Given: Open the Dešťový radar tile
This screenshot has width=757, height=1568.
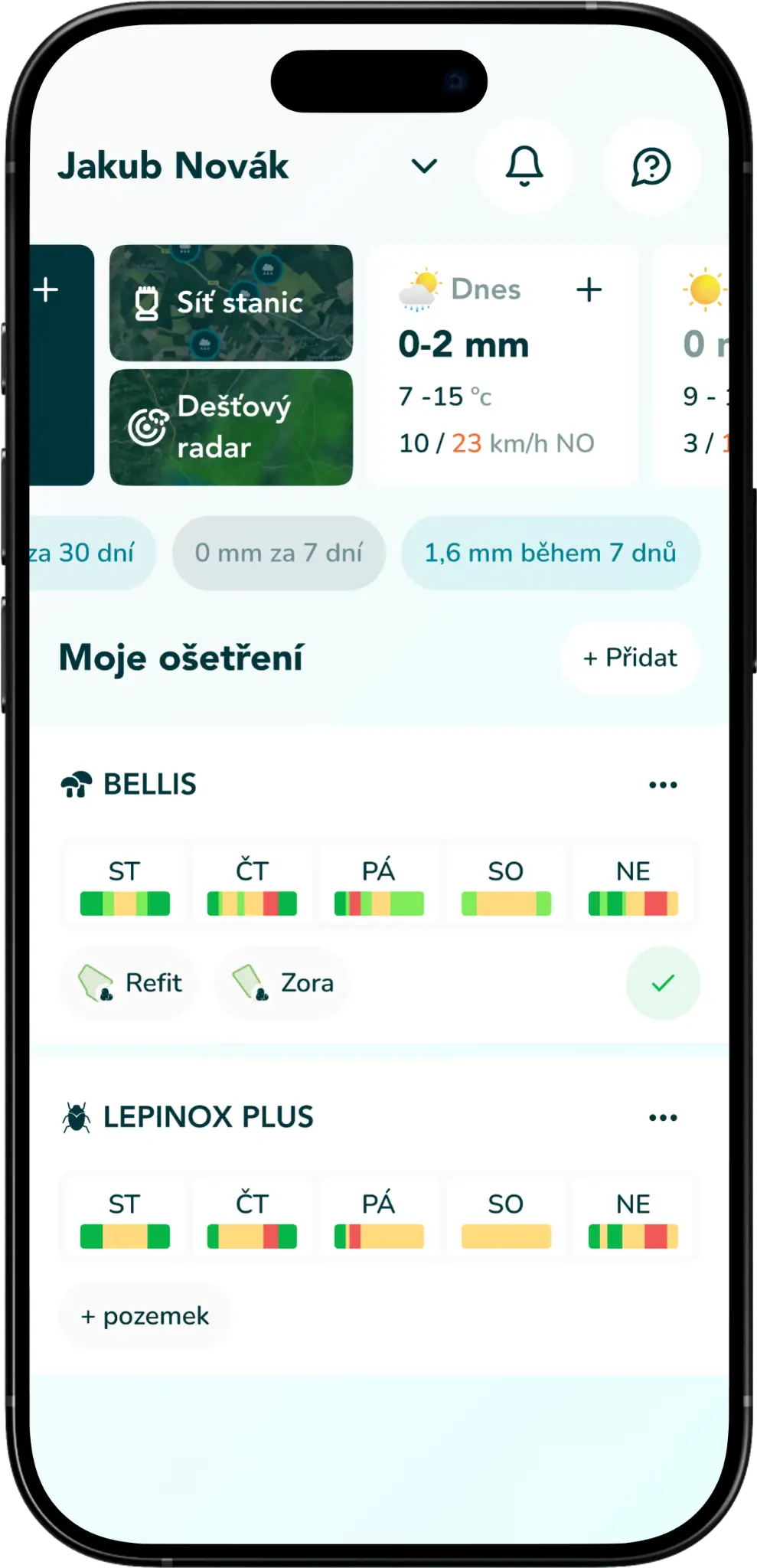Looking at the screenshot, I should [231, 427].
